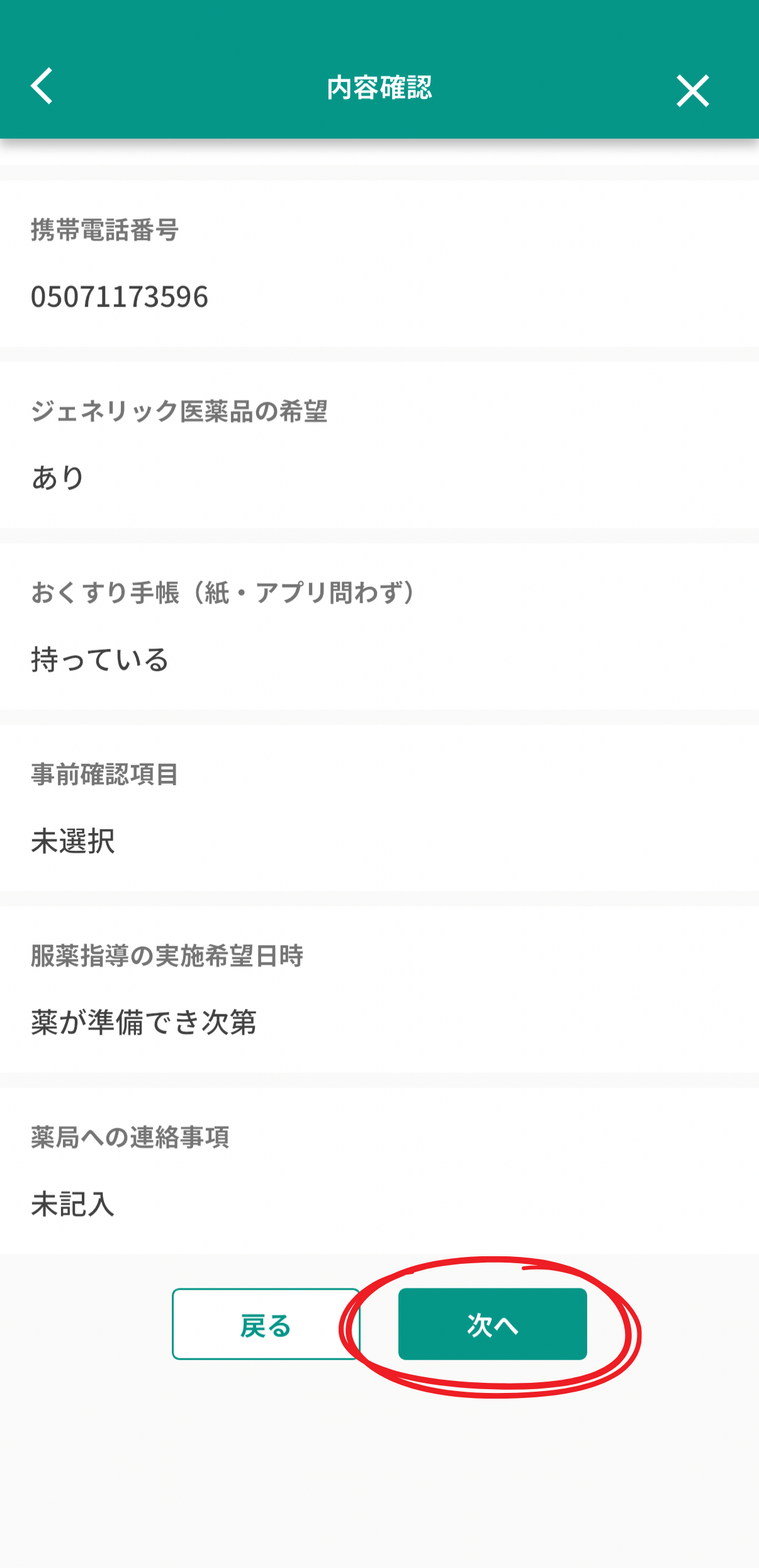Tap the 戻る button

pyautogui.click(x=265, y=1324)
